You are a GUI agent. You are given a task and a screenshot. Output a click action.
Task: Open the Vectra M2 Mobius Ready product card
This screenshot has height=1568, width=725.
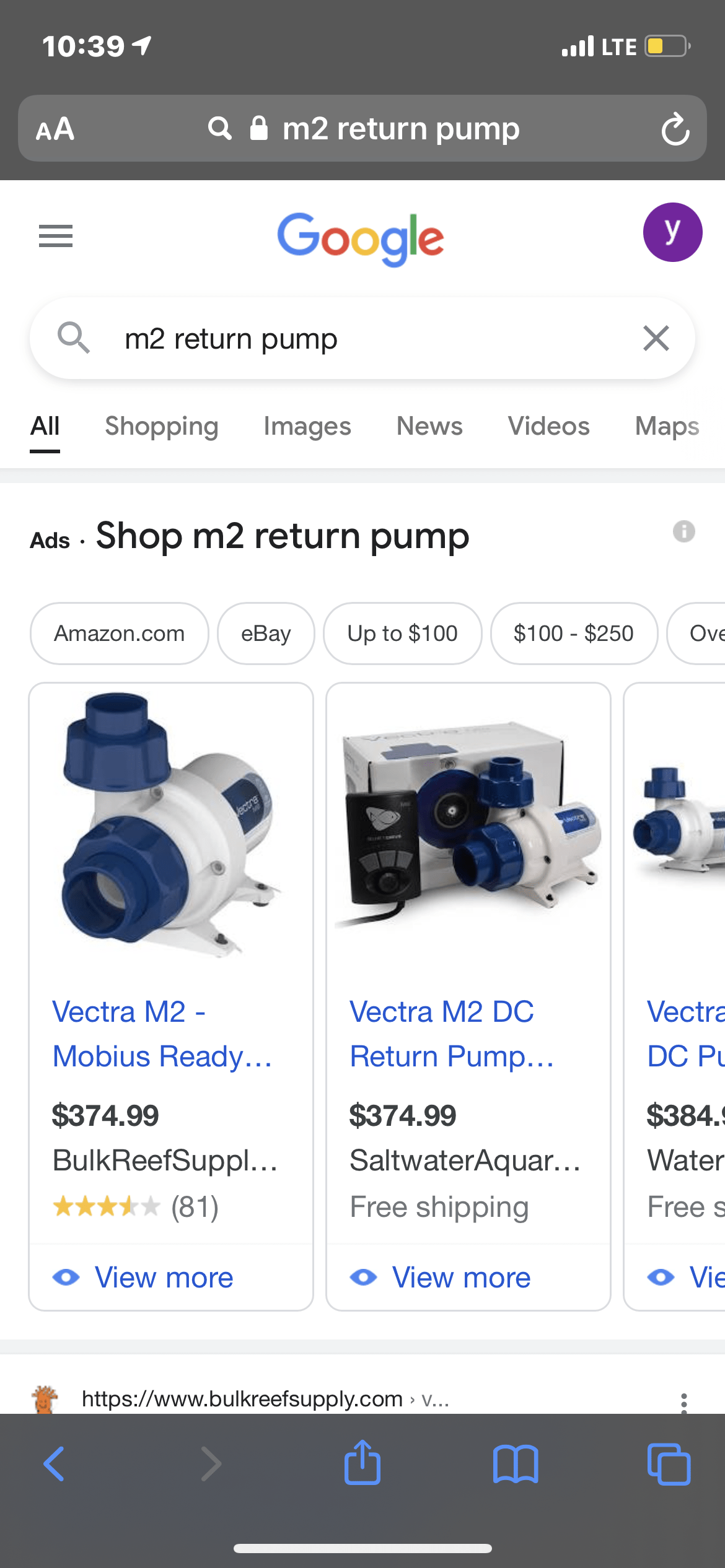[x=162, y=1034]
